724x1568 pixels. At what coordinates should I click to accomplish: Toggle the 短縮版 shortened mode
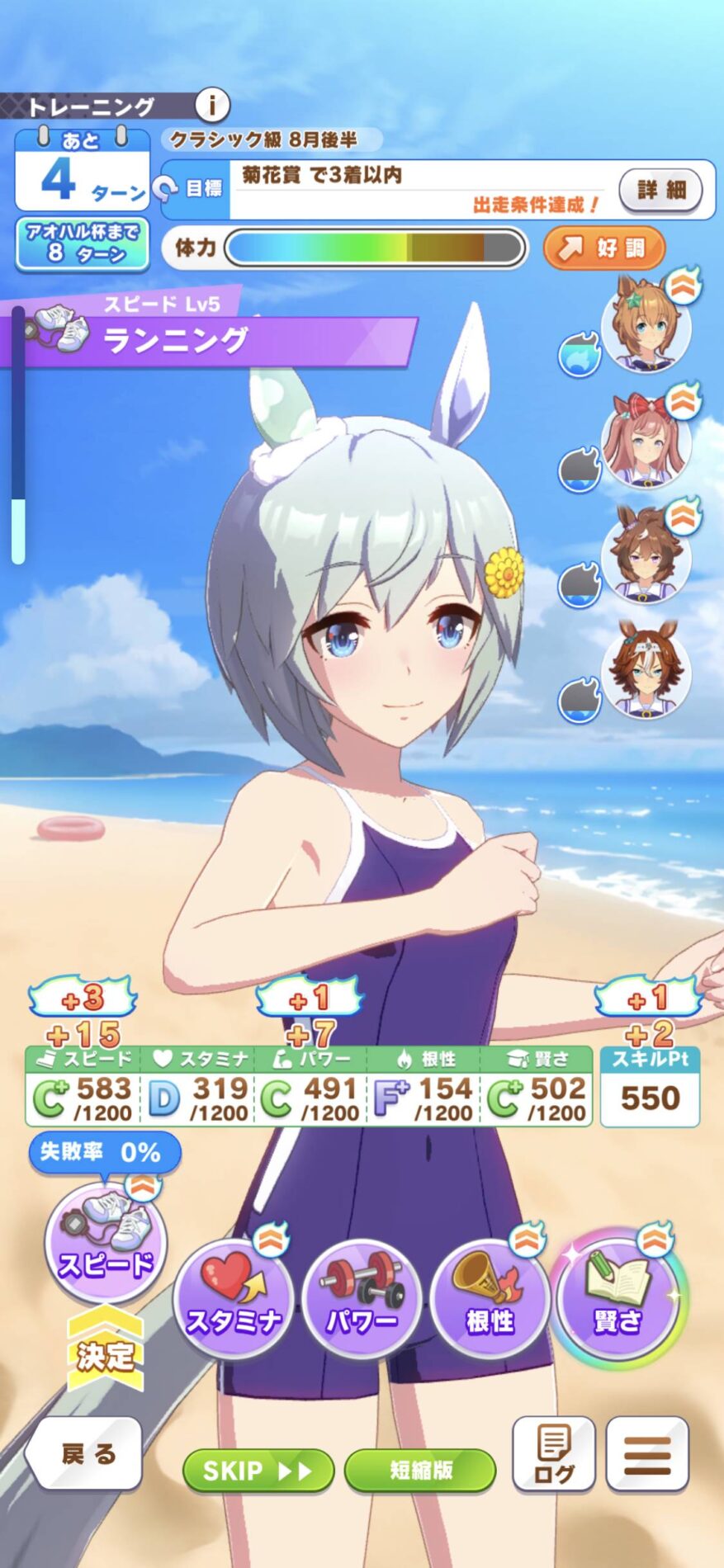(420, 1470)
